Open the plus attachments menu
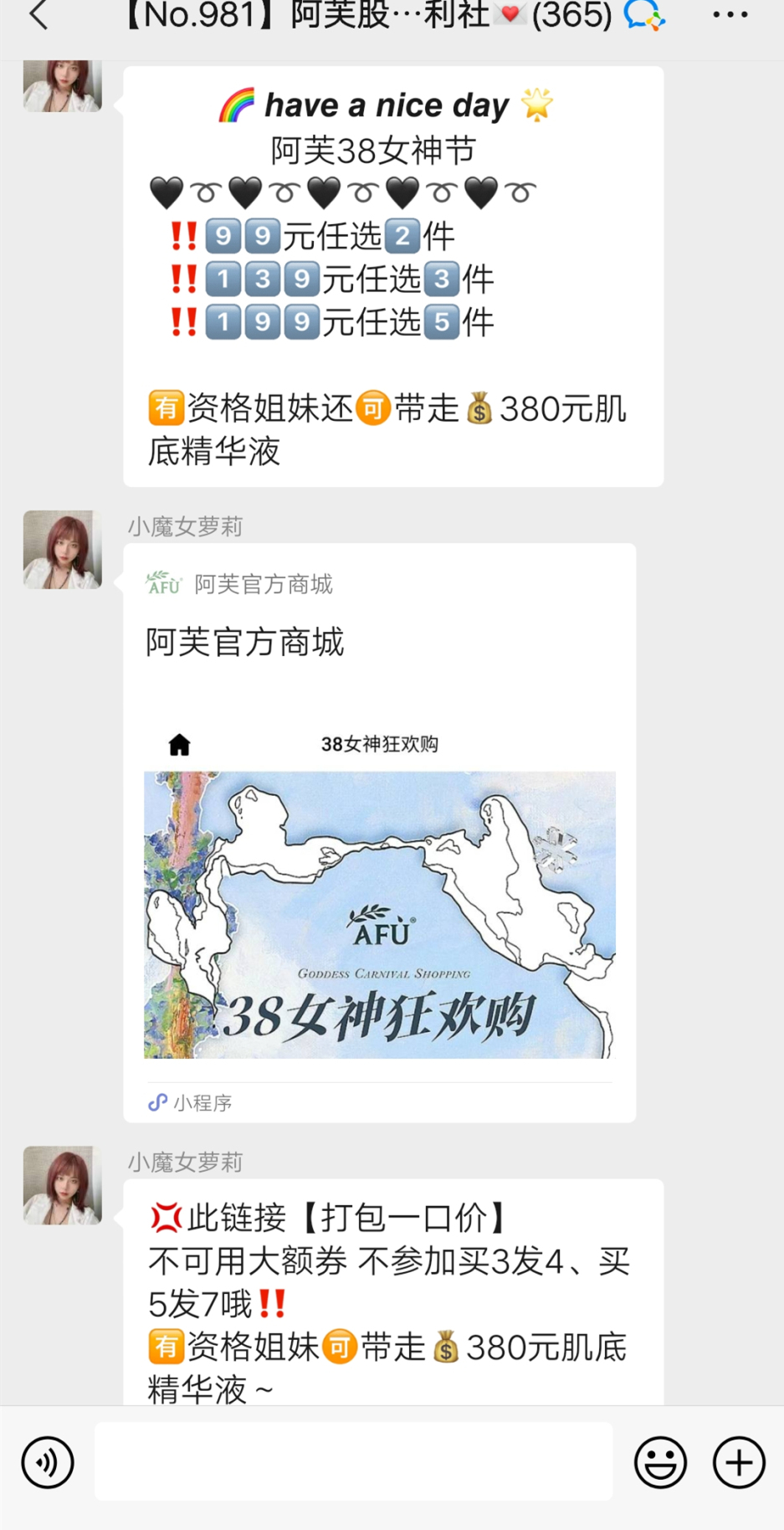 point(739,1462)
